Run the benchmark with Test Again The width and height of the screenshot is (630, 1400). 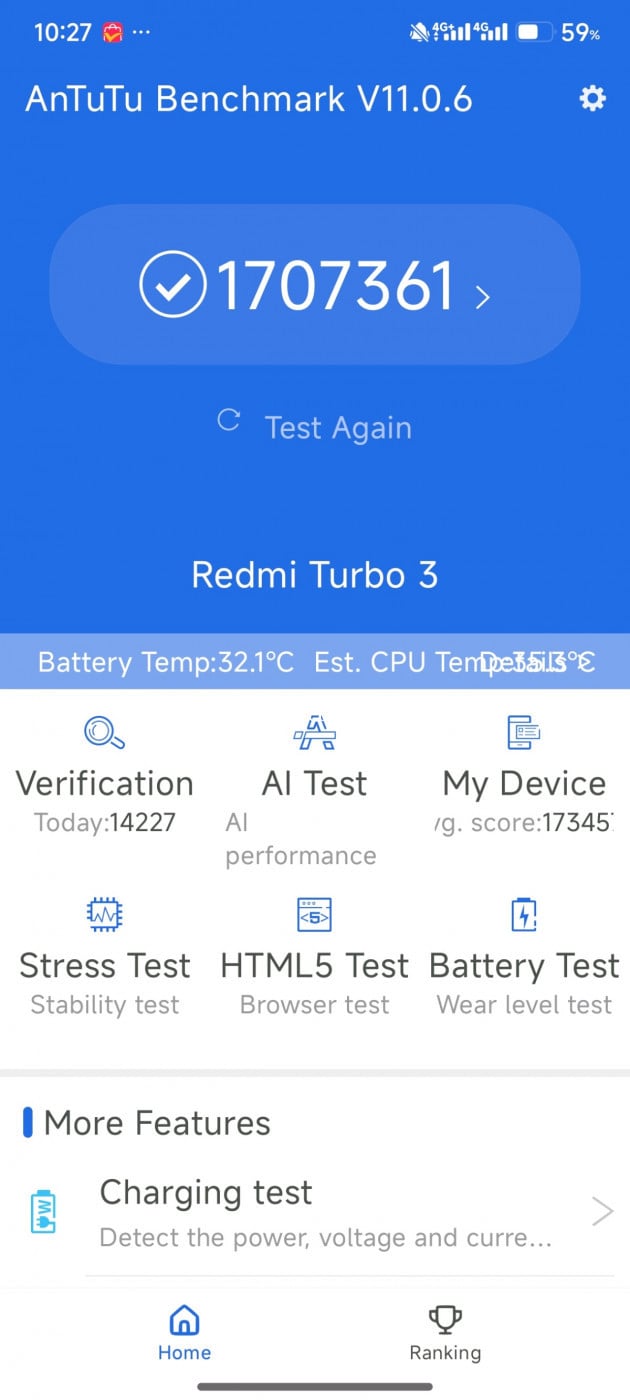pos(315,427)
